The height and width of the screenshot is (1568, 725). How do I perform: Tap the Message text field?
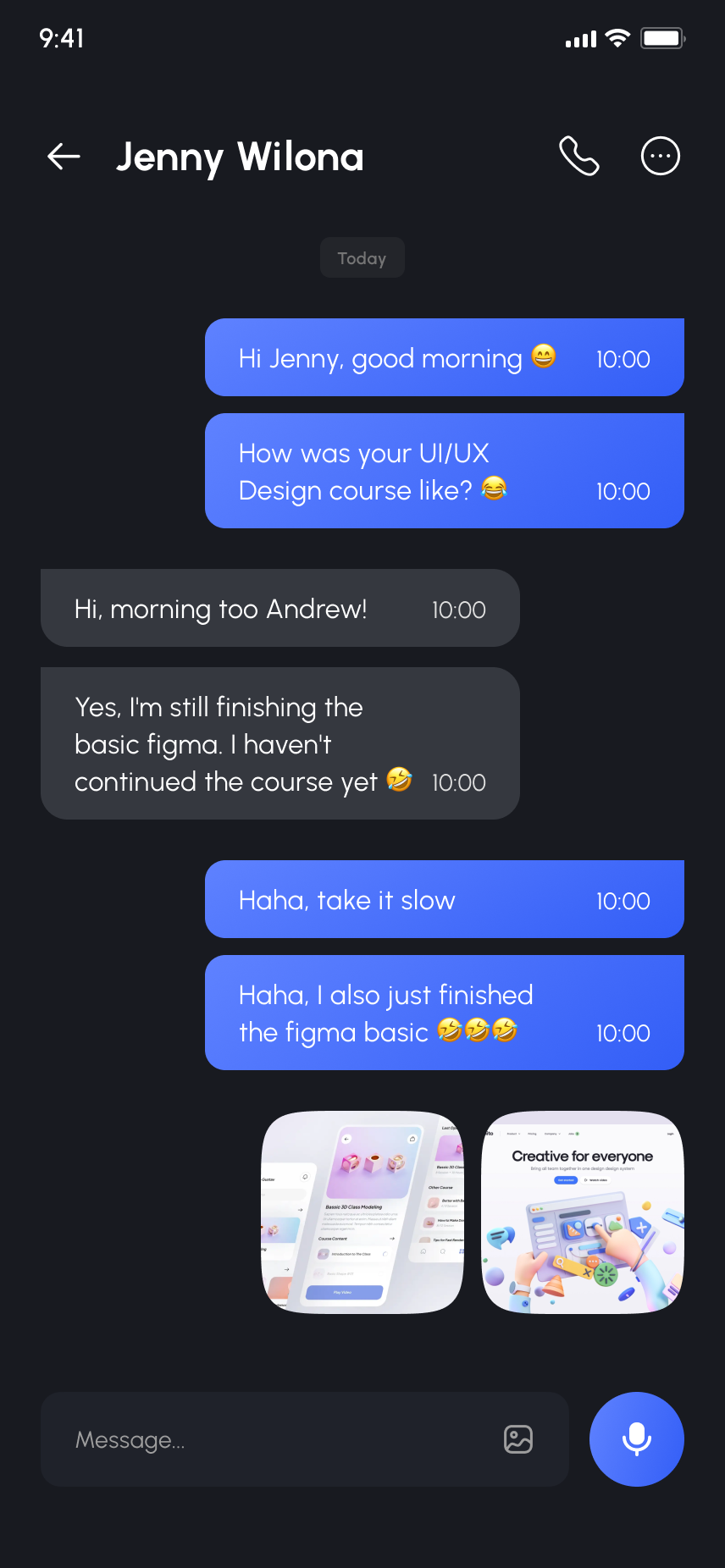pyautogui.click(x=271, y=1439)
